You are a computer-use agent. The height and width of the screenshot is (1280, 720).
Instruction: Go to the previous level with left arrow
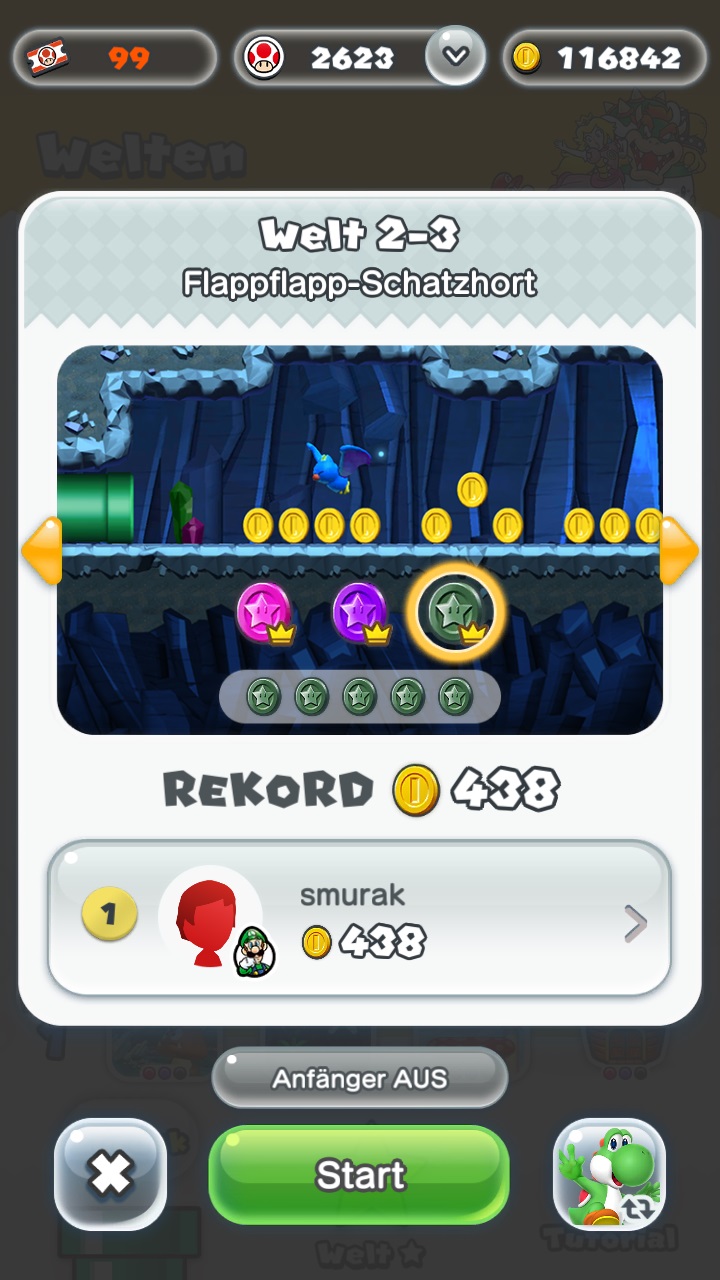coord(42,551)
